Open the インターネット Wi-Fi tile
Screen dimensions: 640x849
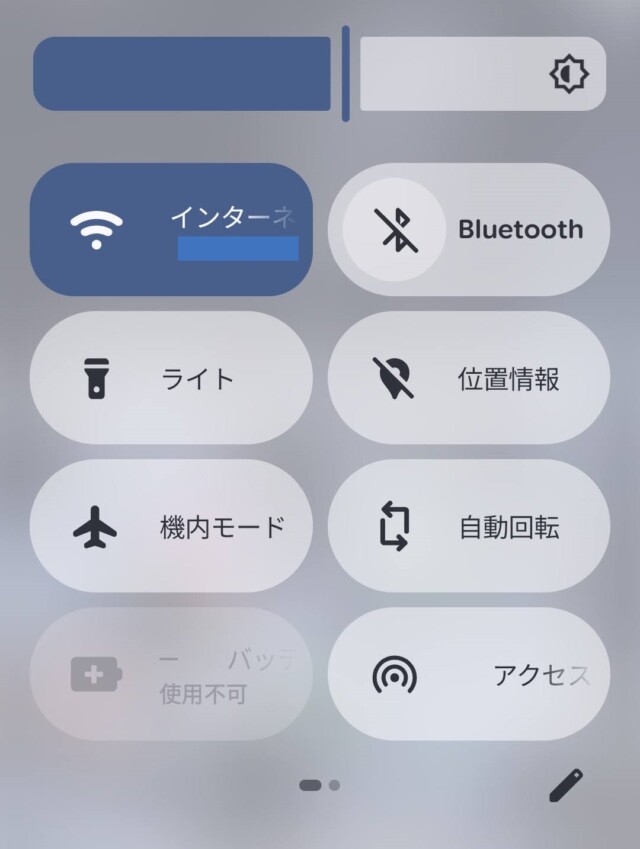click(x=171, y=230)
